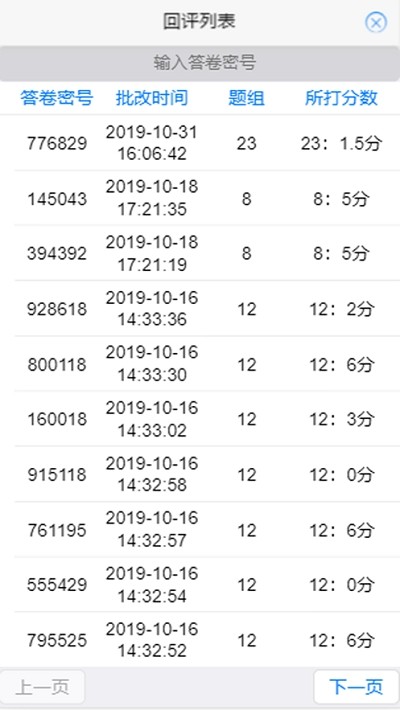This screenshot has width=400, height=710.
Task: Go to 下一页
Action: pos(356,687)
